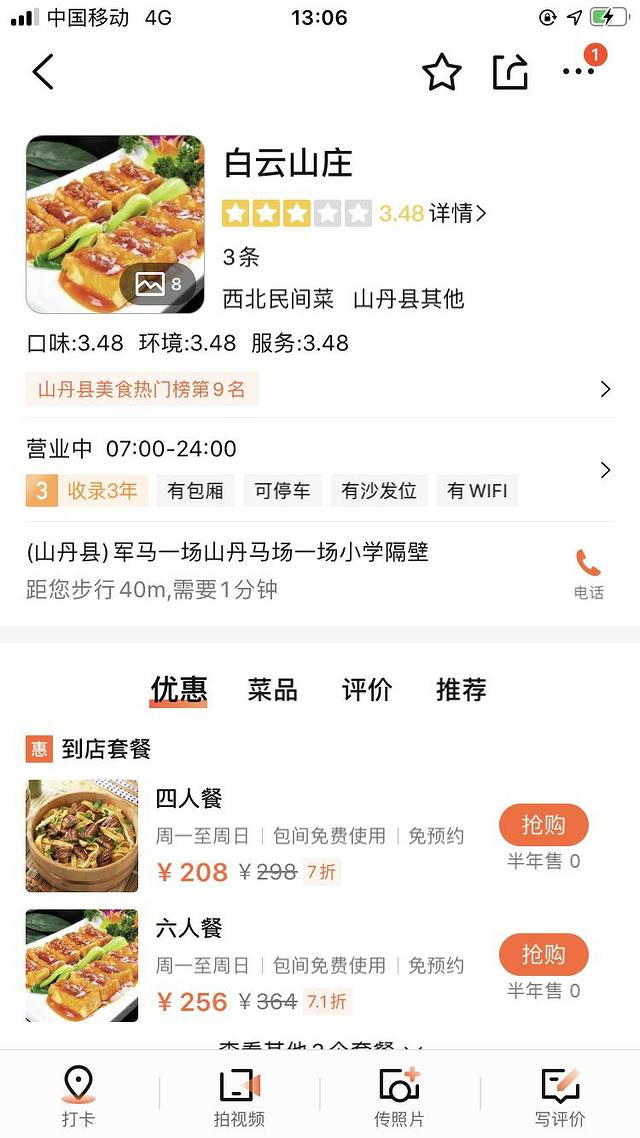Tap 抢购 for the 四人餐 deal
The image size is (640, 1138).
(x=543, y=825)
